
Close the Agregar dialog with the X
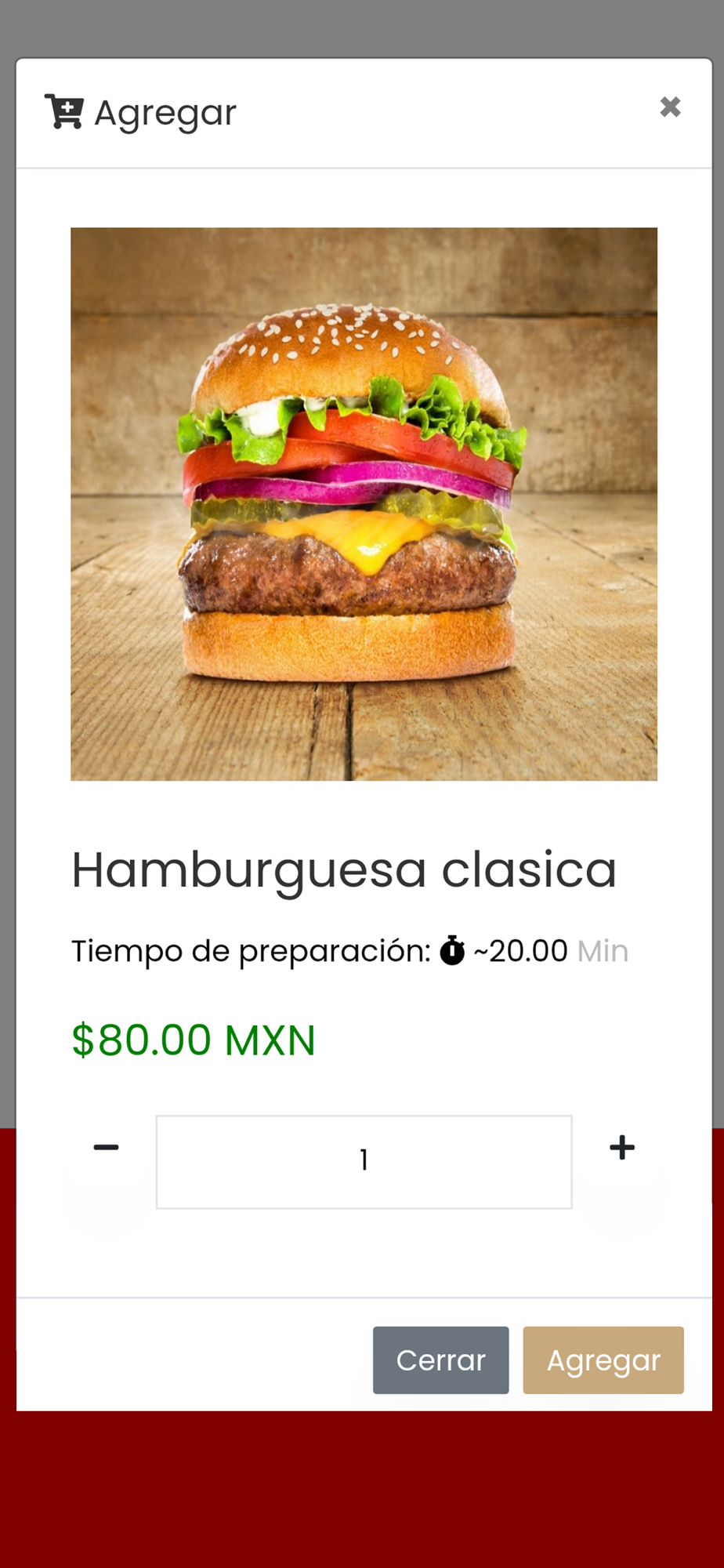pyautogui.click(x=670, y=107)
